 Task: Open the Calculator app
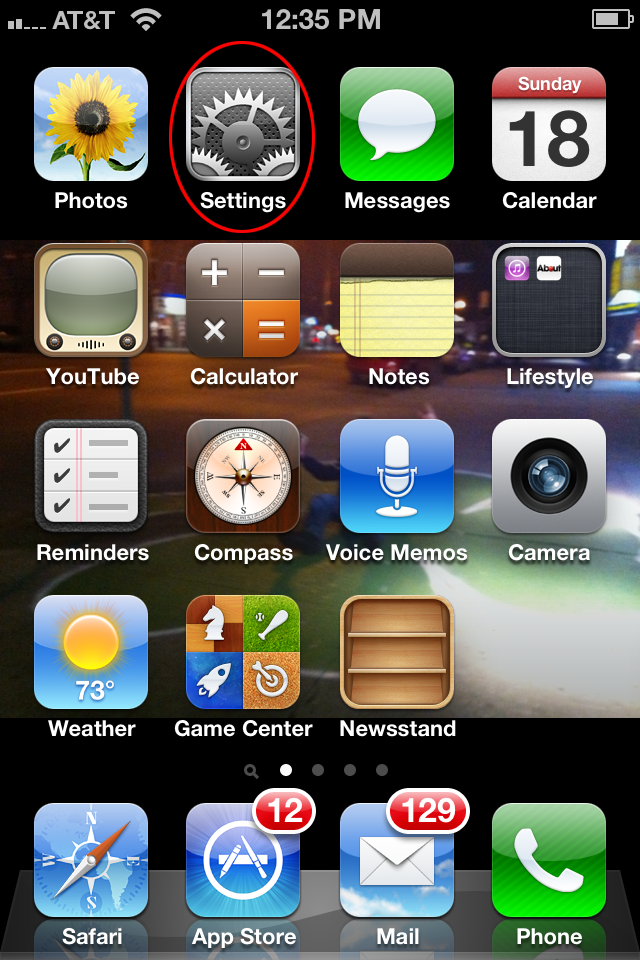(x=243, y=300)
